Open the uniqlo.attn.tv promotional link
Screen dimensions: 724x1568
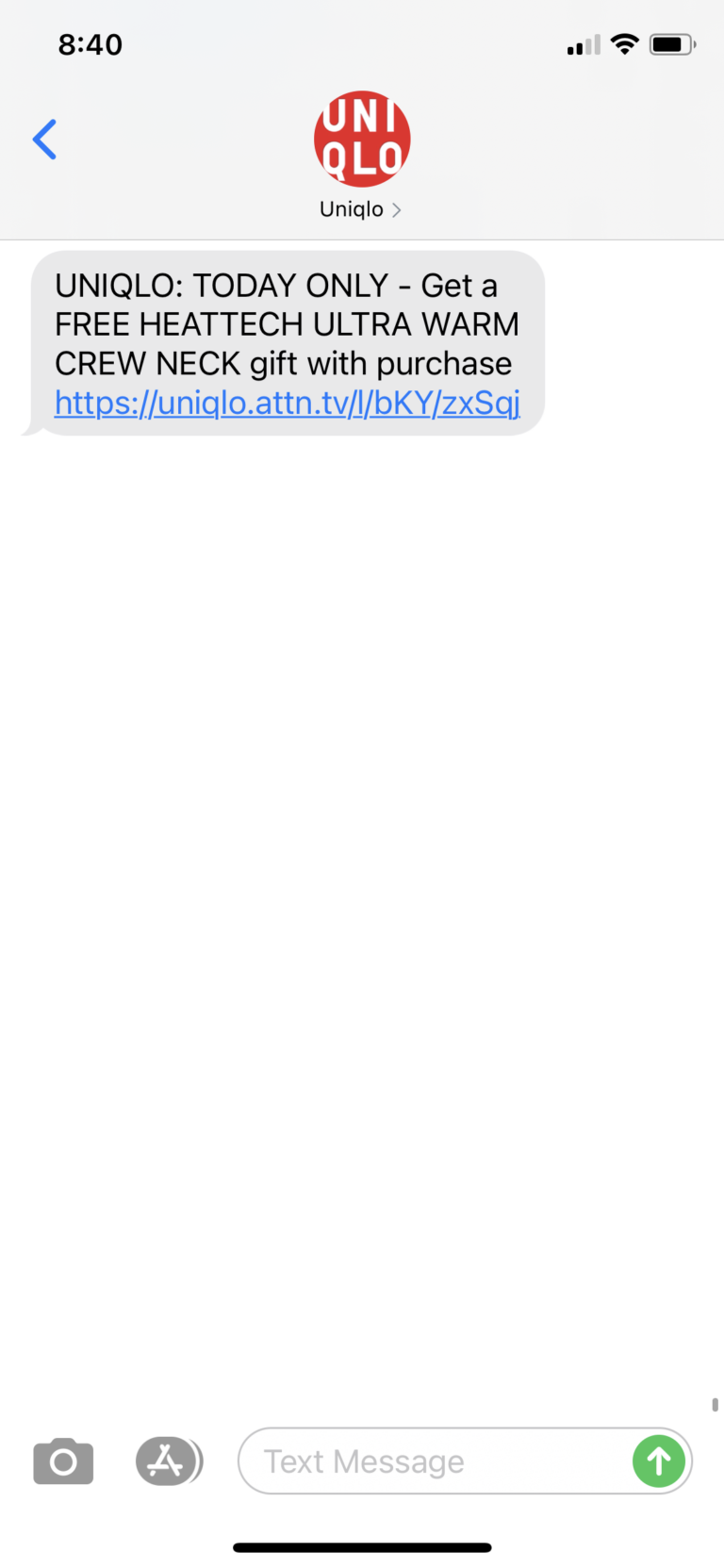click(x=287, y=402)
